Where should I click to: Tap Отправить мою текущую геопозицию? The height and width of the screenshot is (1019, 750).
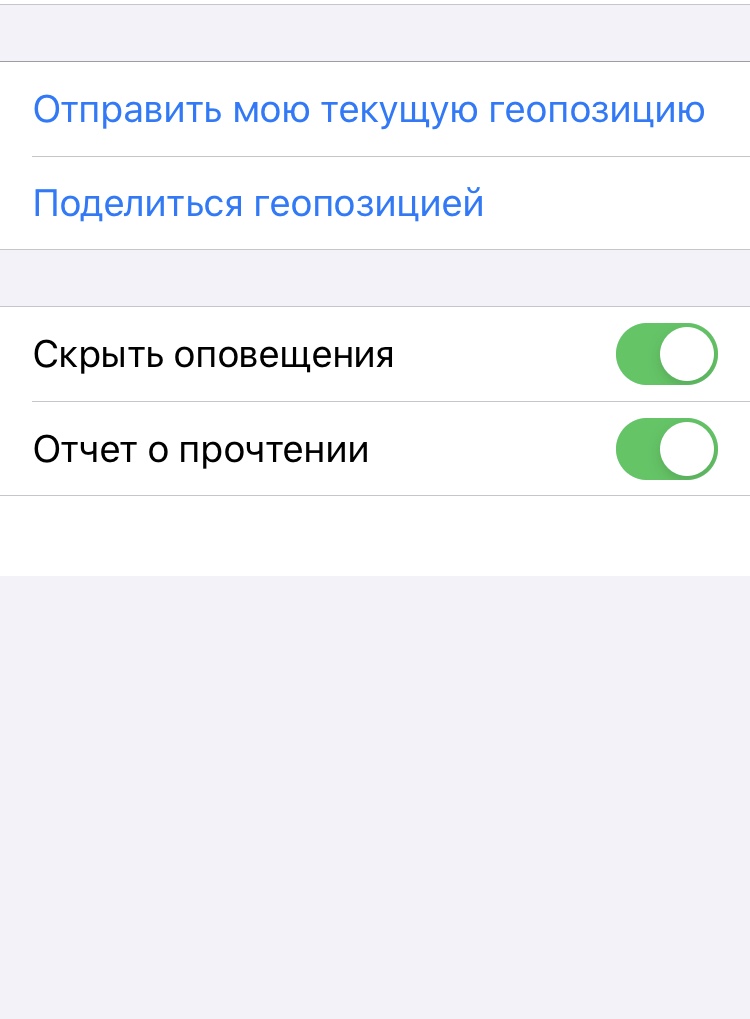(369, 110)
